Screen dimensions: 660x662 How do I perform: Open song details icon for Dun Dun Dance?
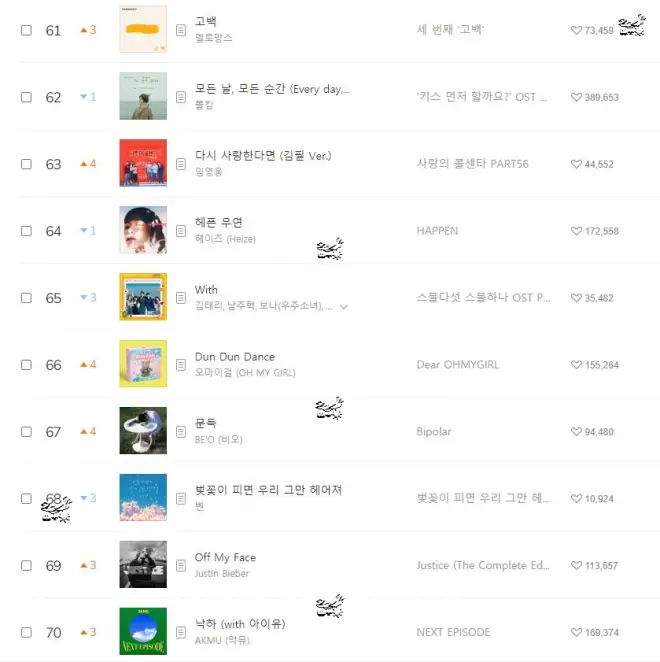point(181,365)
